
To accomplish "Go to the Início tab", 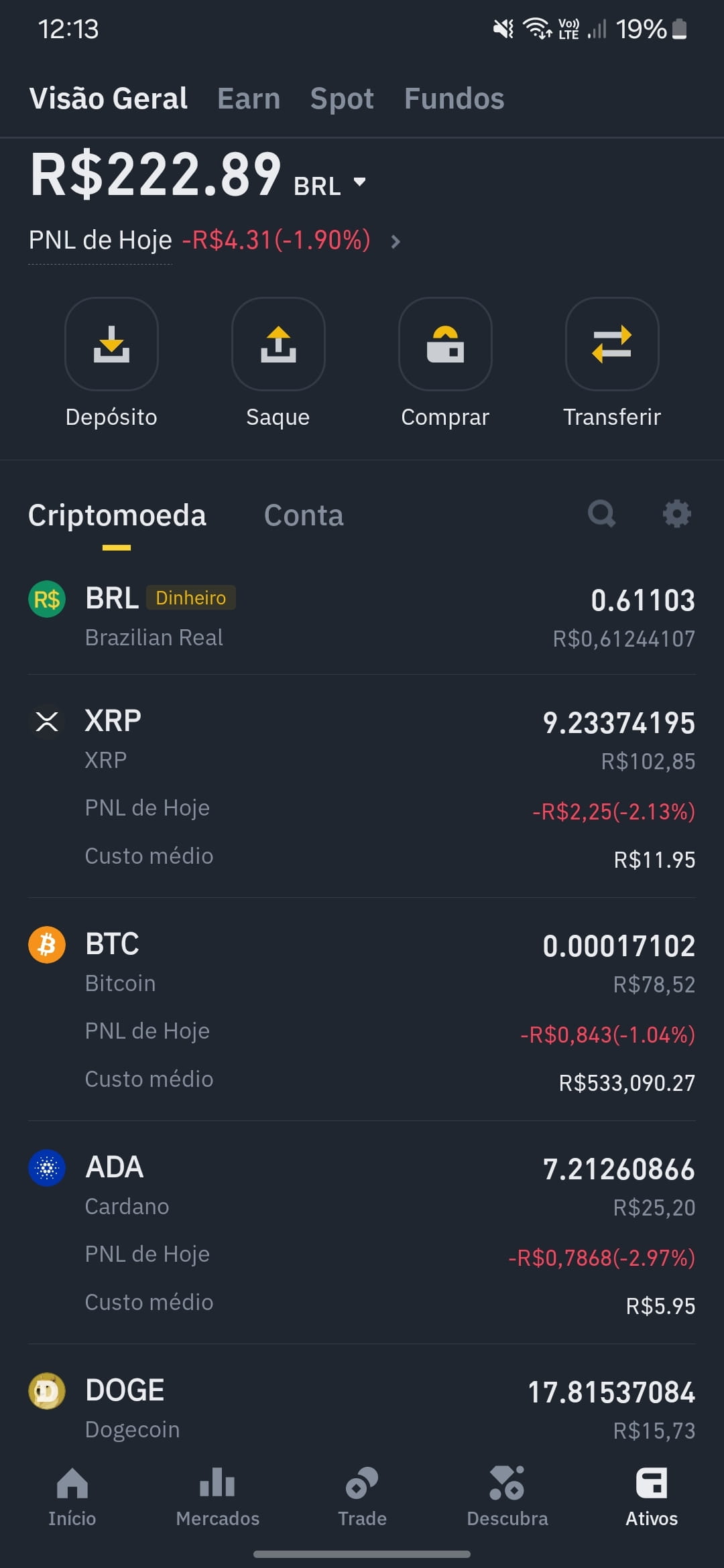I will pos(72,1497).
